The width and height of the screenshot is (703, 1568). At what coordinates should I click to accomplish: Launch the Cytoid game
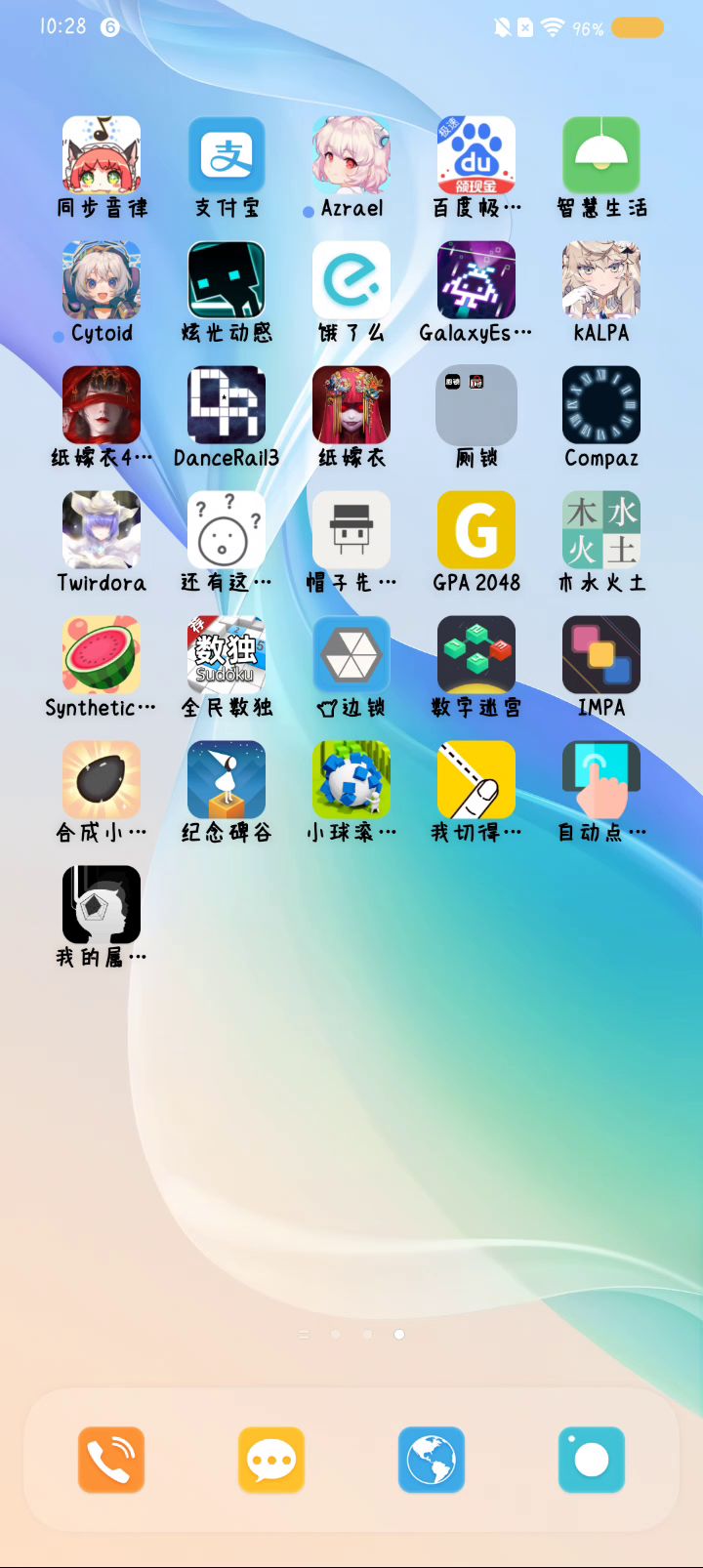tap(102, 281)
